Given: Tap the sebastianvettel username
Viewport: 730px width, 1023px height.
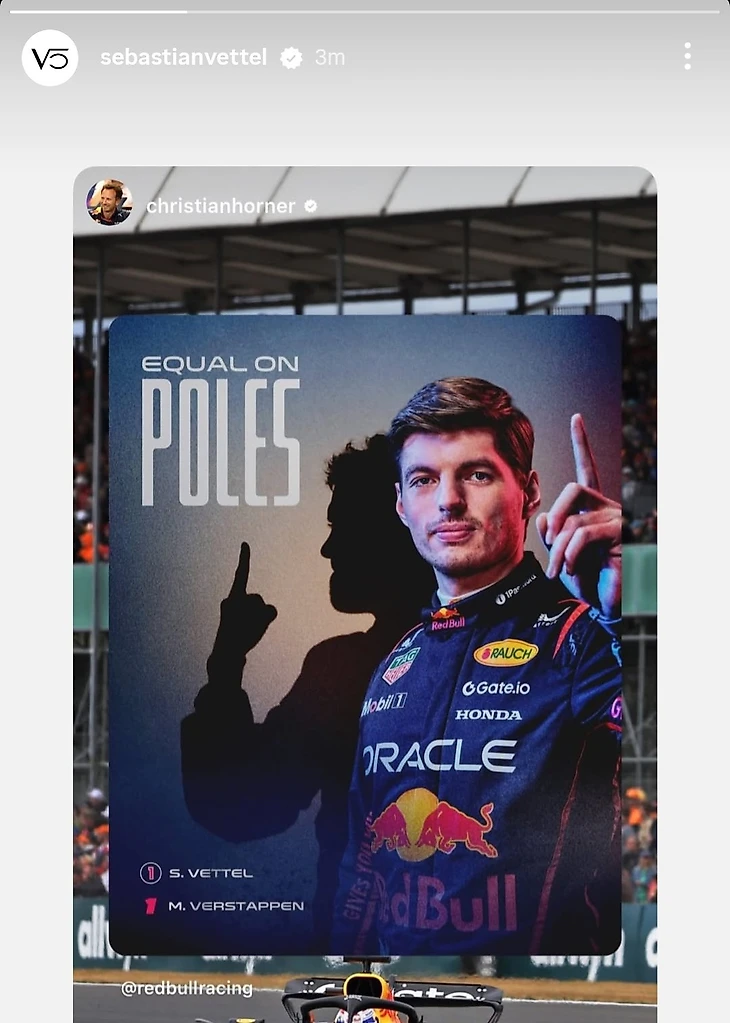Looking at the screenshot, I should point(183,58).
